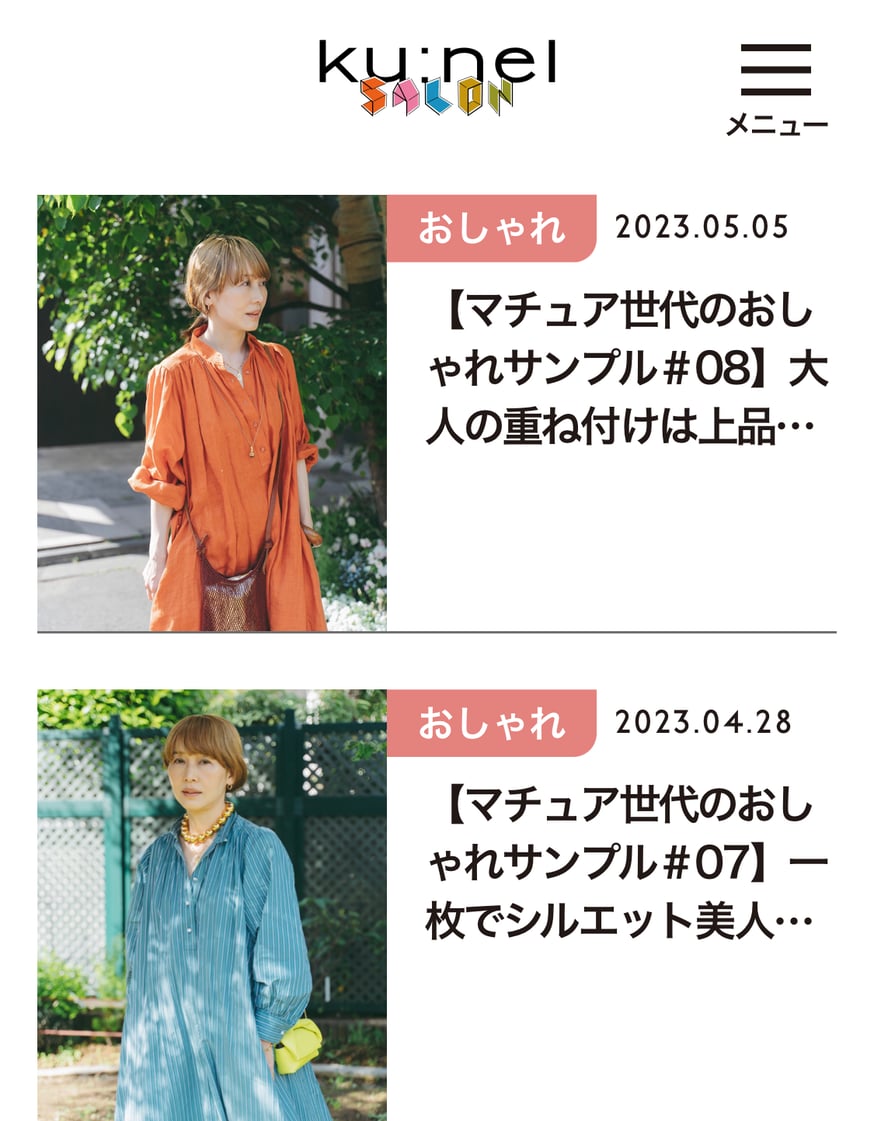Open the photo of the woman in the blue striped dress

pos(212,905)
